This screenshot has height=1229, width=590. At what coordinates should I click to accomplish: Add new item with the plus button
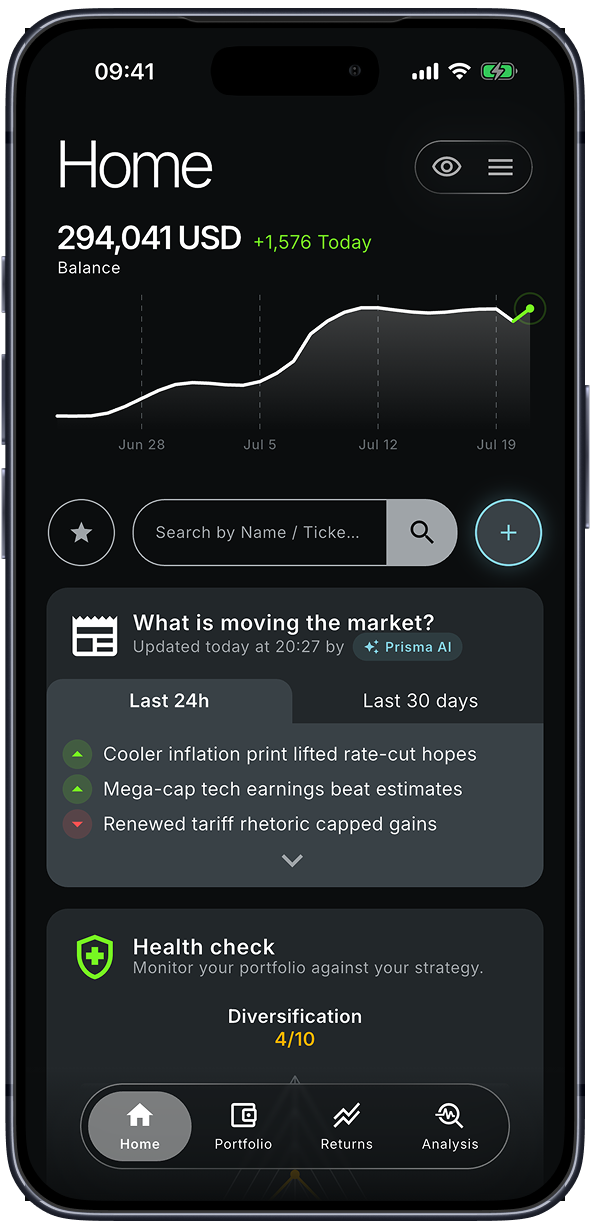click(x=508, y=533)
